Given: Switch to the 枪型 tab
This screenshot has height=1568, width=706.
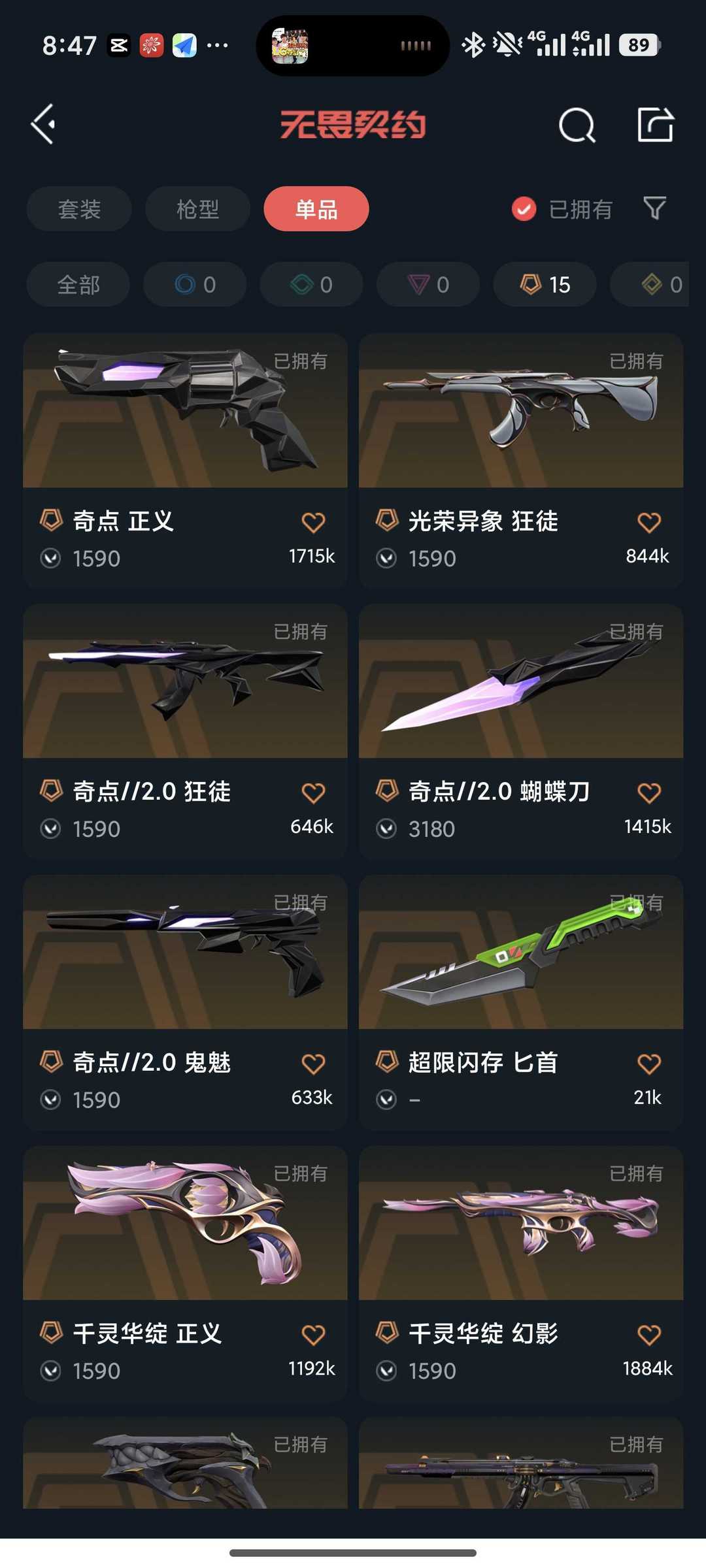Looking at the screenshot, I should 197,208.
